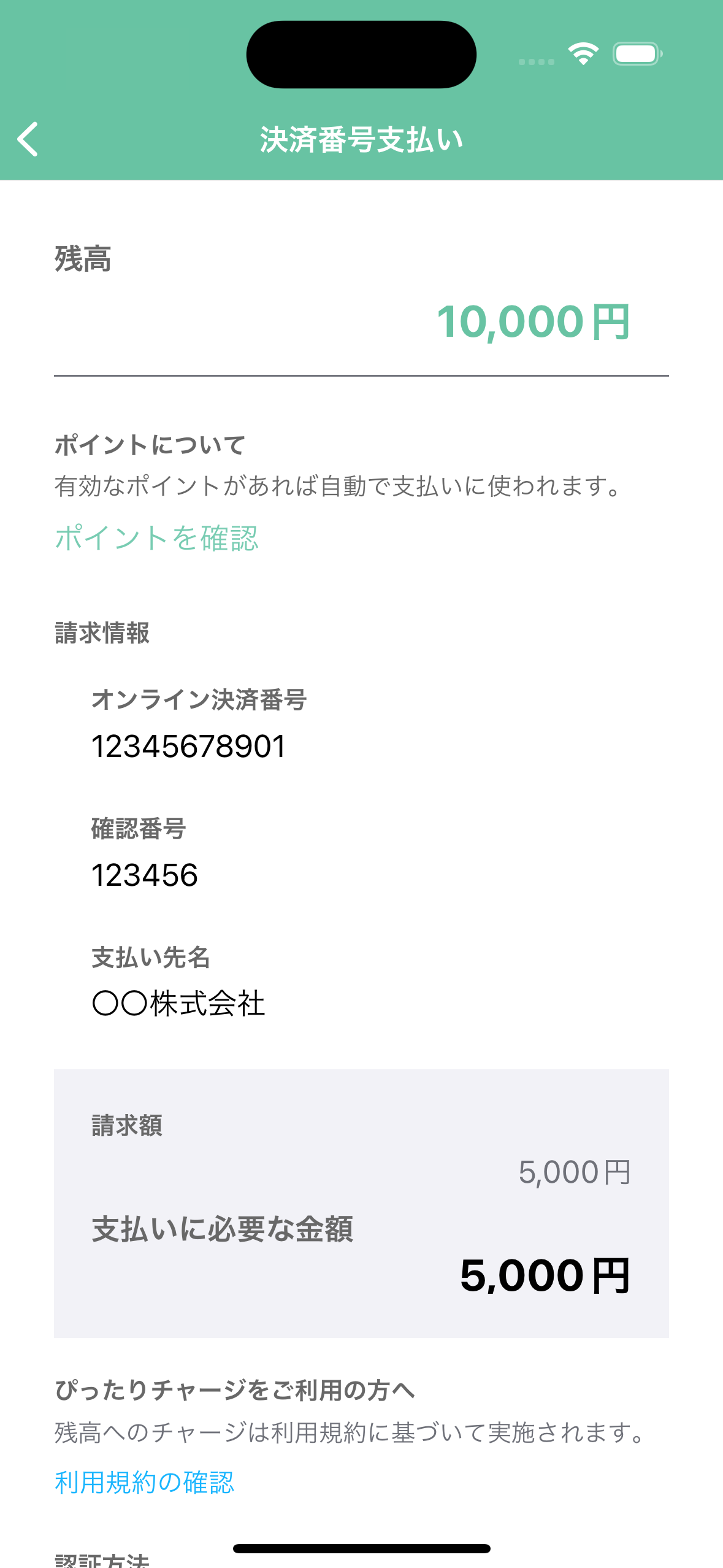Viewport: 723px width, 1568px height.
Task: Open the 利用規約の確認 link
Action: (144, 1482)
